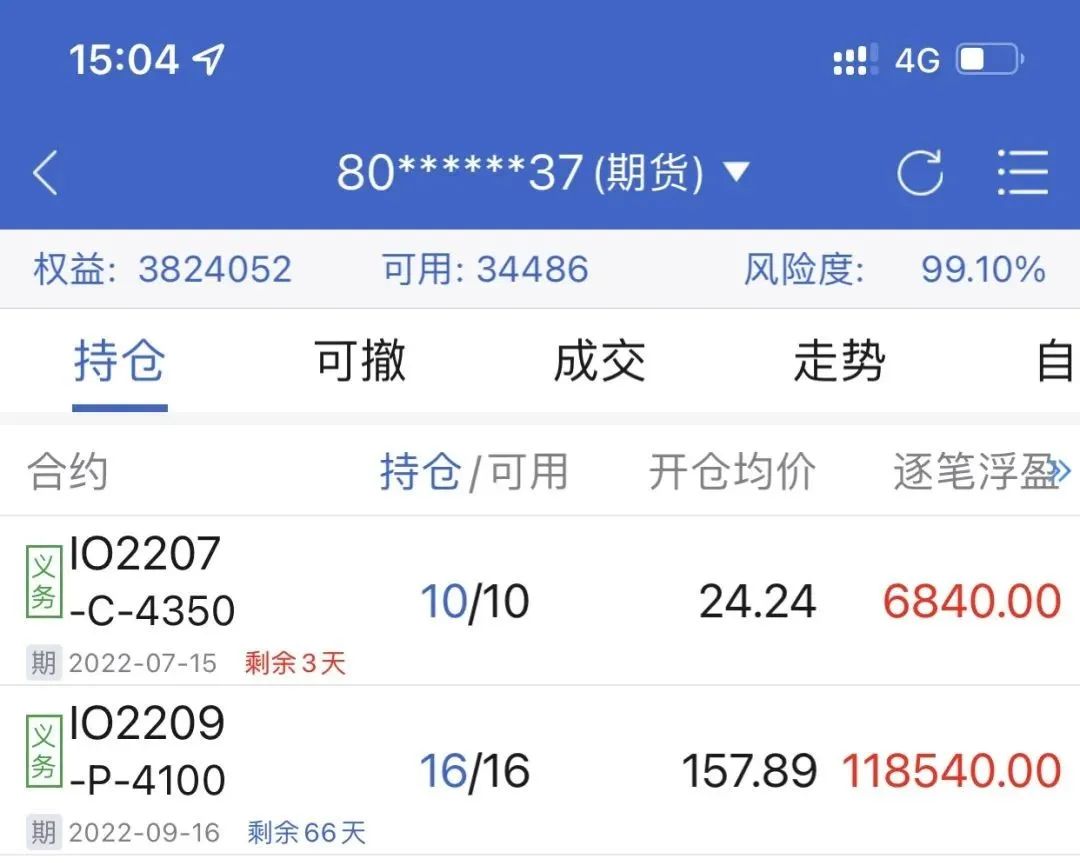The image size is (1080, 863).
Task: Refresh the account data
Action: tap(919, 173)
